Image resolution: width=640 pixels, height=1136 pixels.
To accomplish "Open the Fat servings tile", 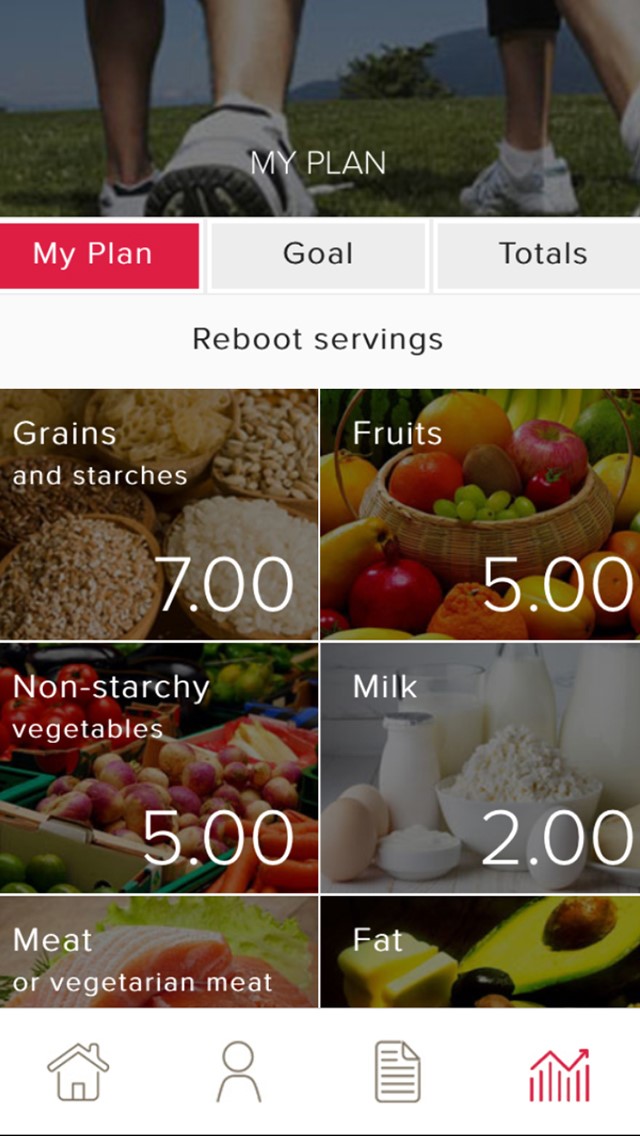I will tap(480, 952).
